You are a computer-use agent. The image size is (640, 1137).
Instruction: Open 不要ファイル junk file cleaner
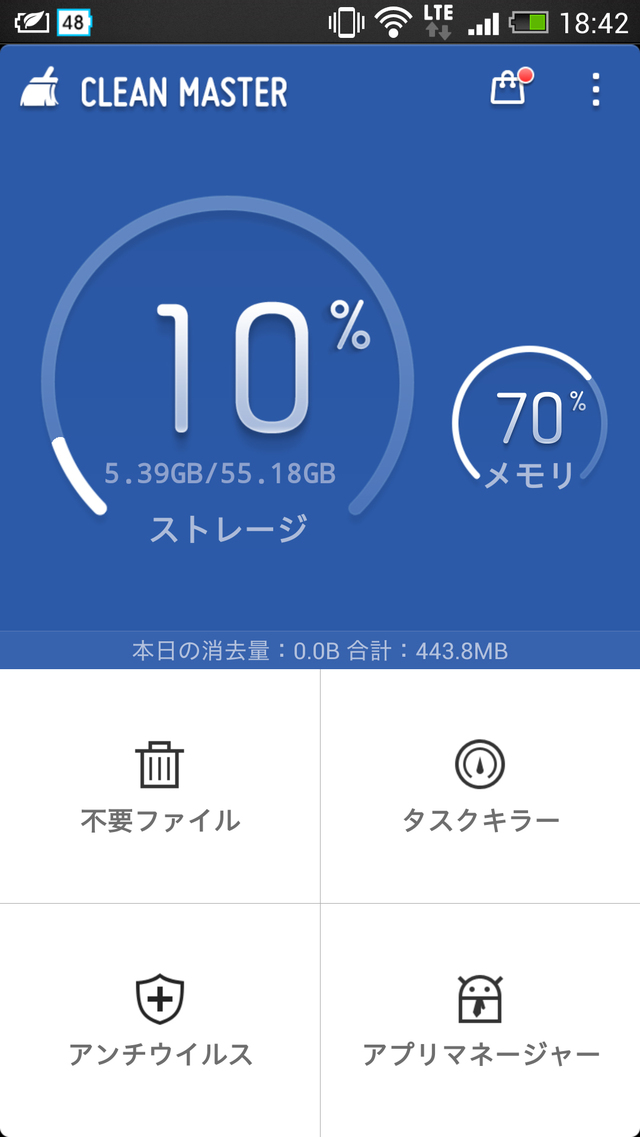tap(160, 787)
